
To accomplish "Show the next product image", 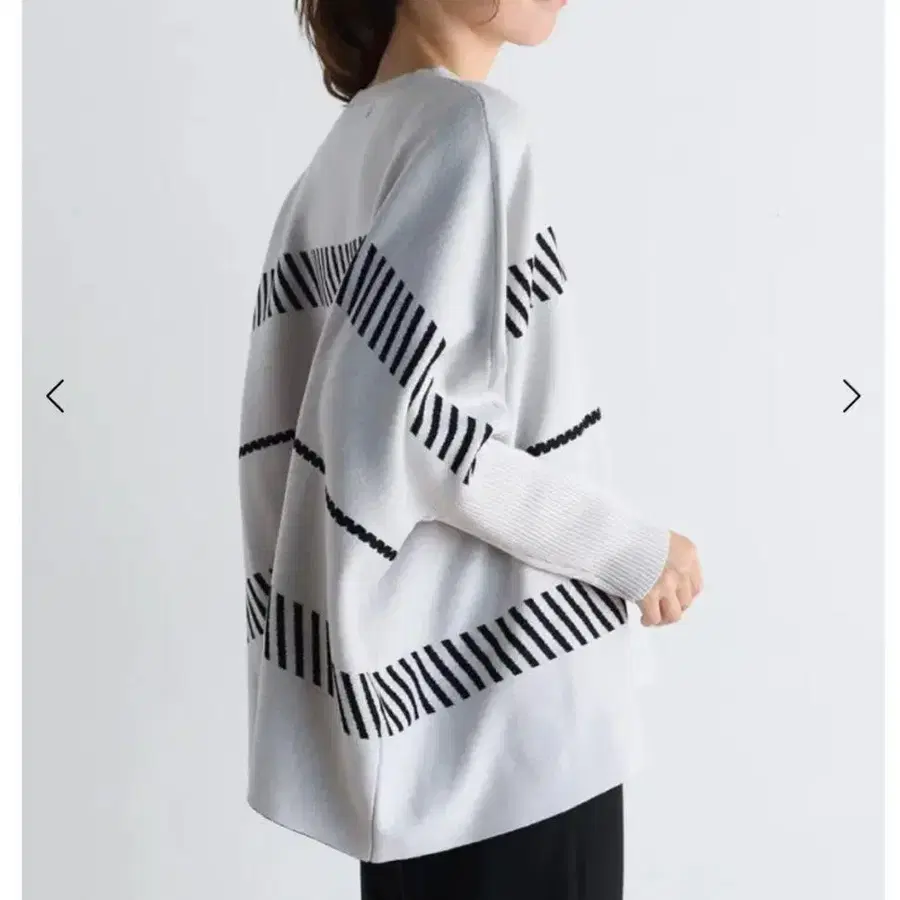I will 850,396.
